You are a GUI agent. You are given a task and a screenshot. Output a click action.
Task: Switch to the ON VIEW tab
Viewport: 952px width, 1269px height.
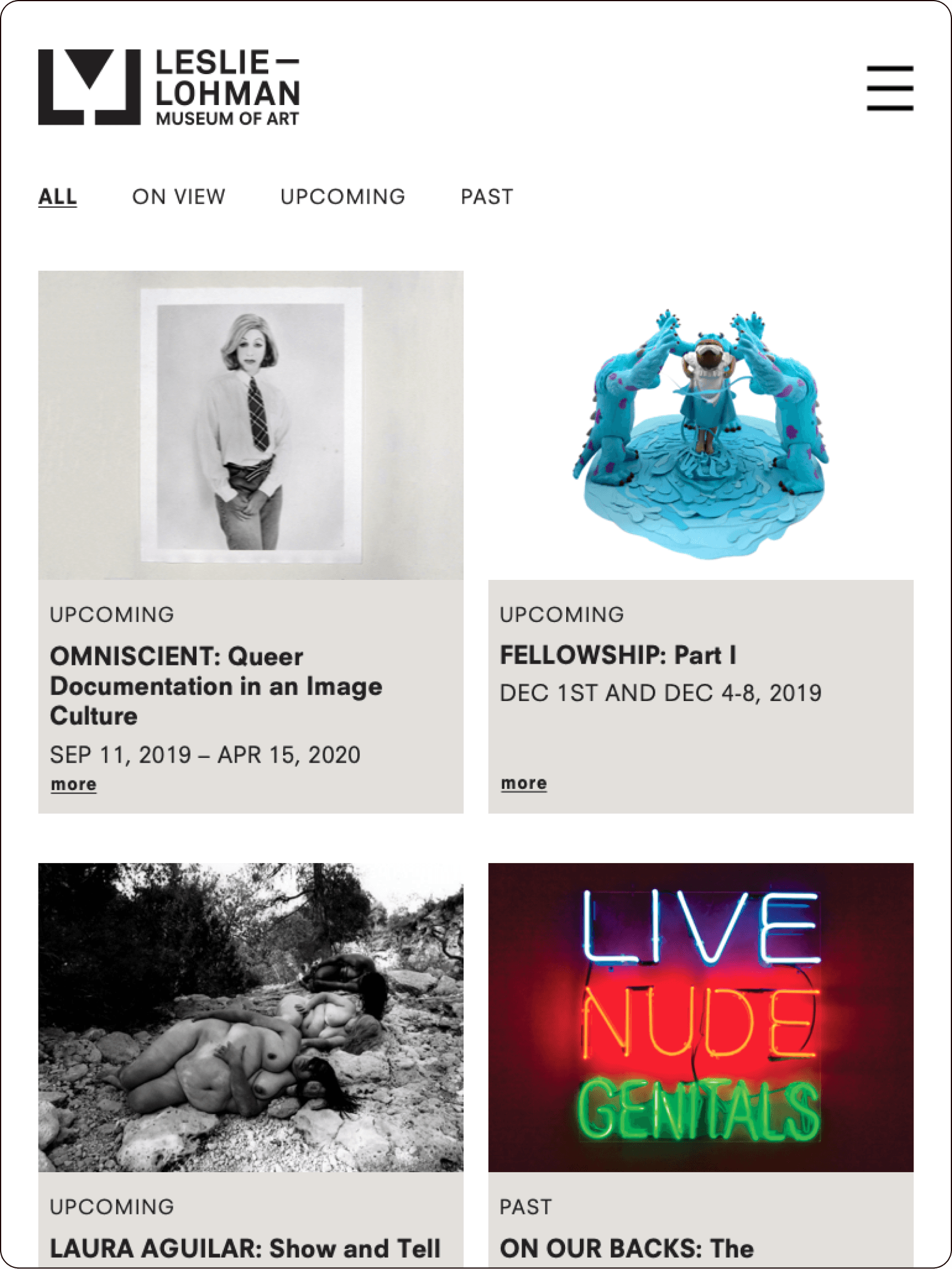(179, 196)
